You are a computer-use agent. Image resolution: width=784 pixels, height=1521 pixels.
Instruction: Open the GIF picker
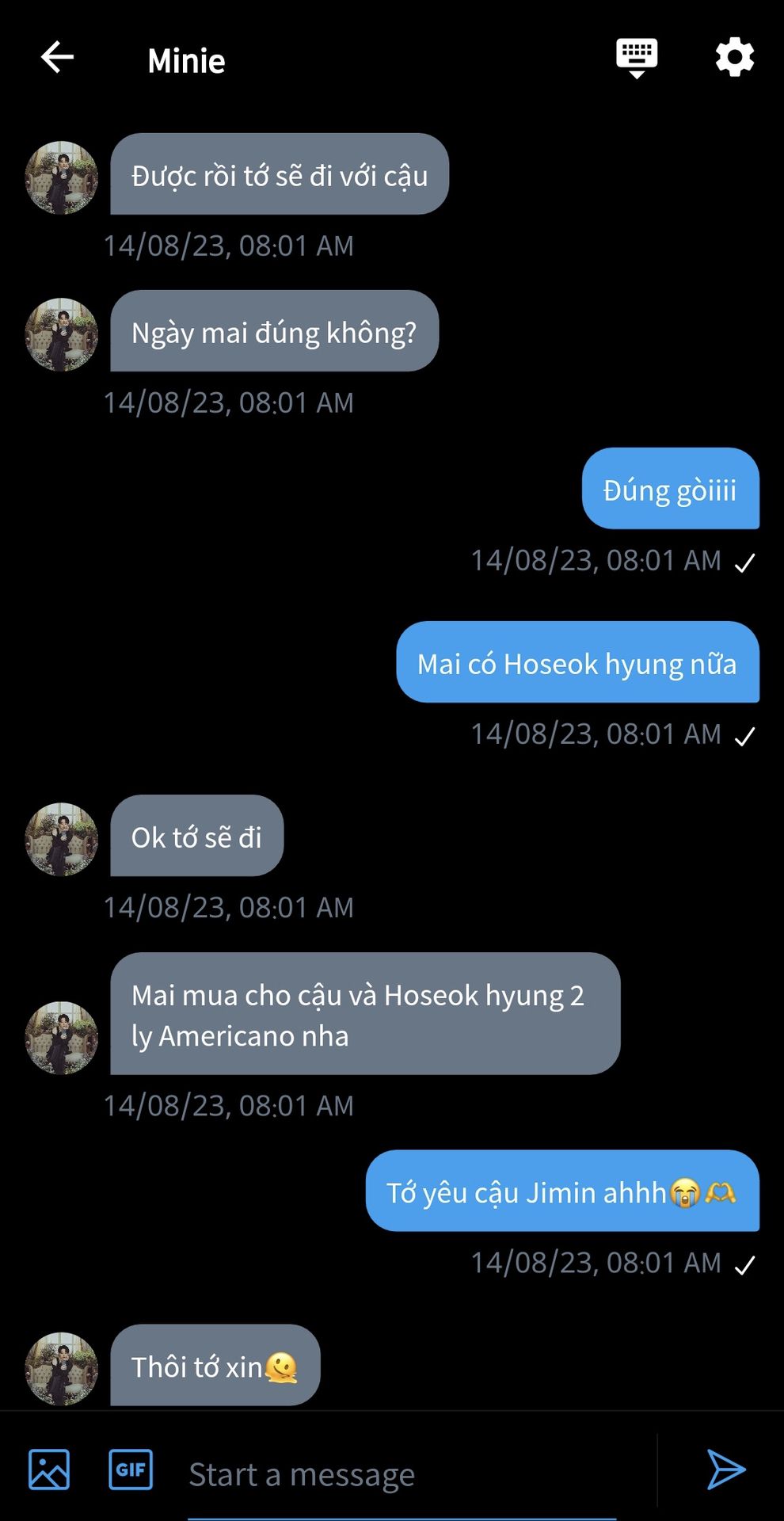(131, 1470)
